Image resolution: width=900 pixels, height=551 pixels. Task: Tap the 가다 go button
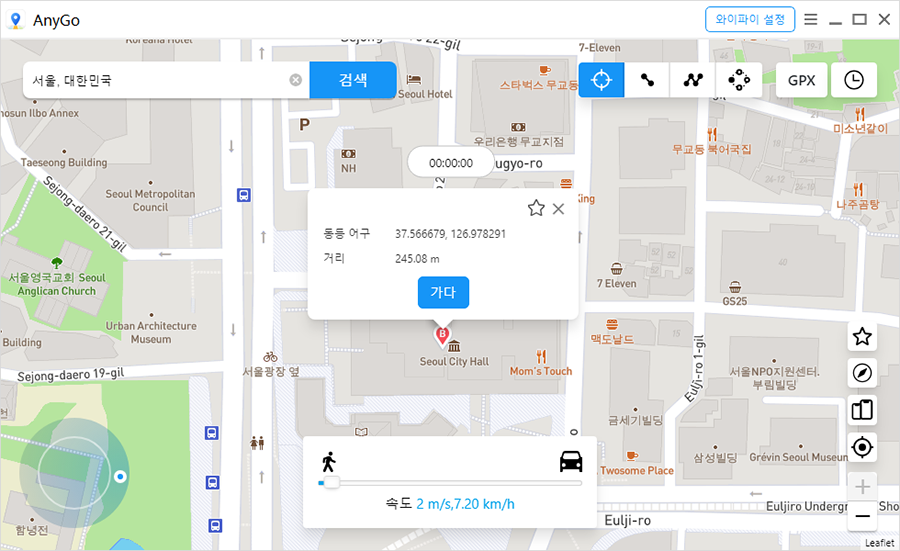pos(443,292)
